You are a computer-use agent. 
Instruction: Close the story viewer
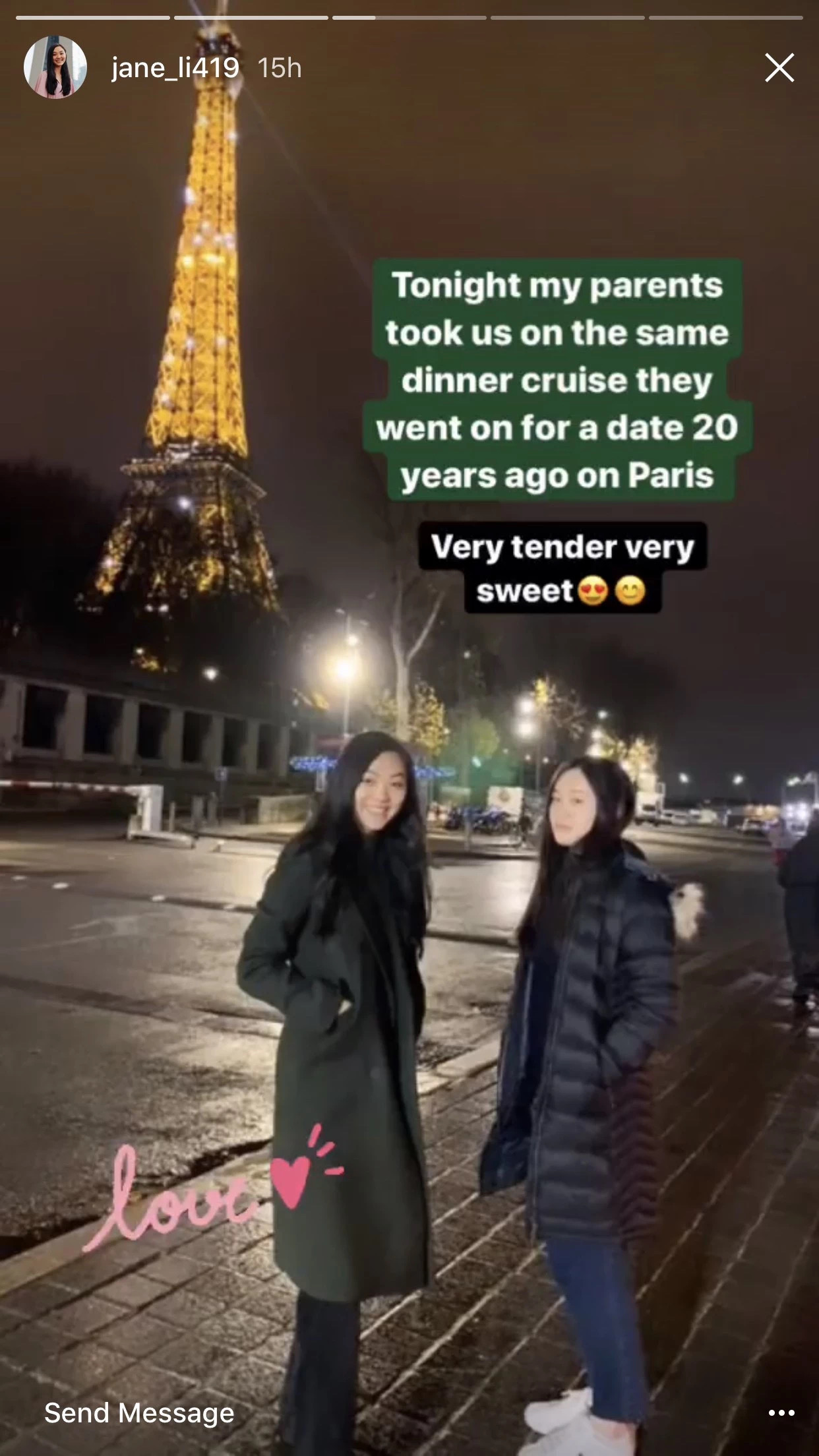[x=779, y=68]
